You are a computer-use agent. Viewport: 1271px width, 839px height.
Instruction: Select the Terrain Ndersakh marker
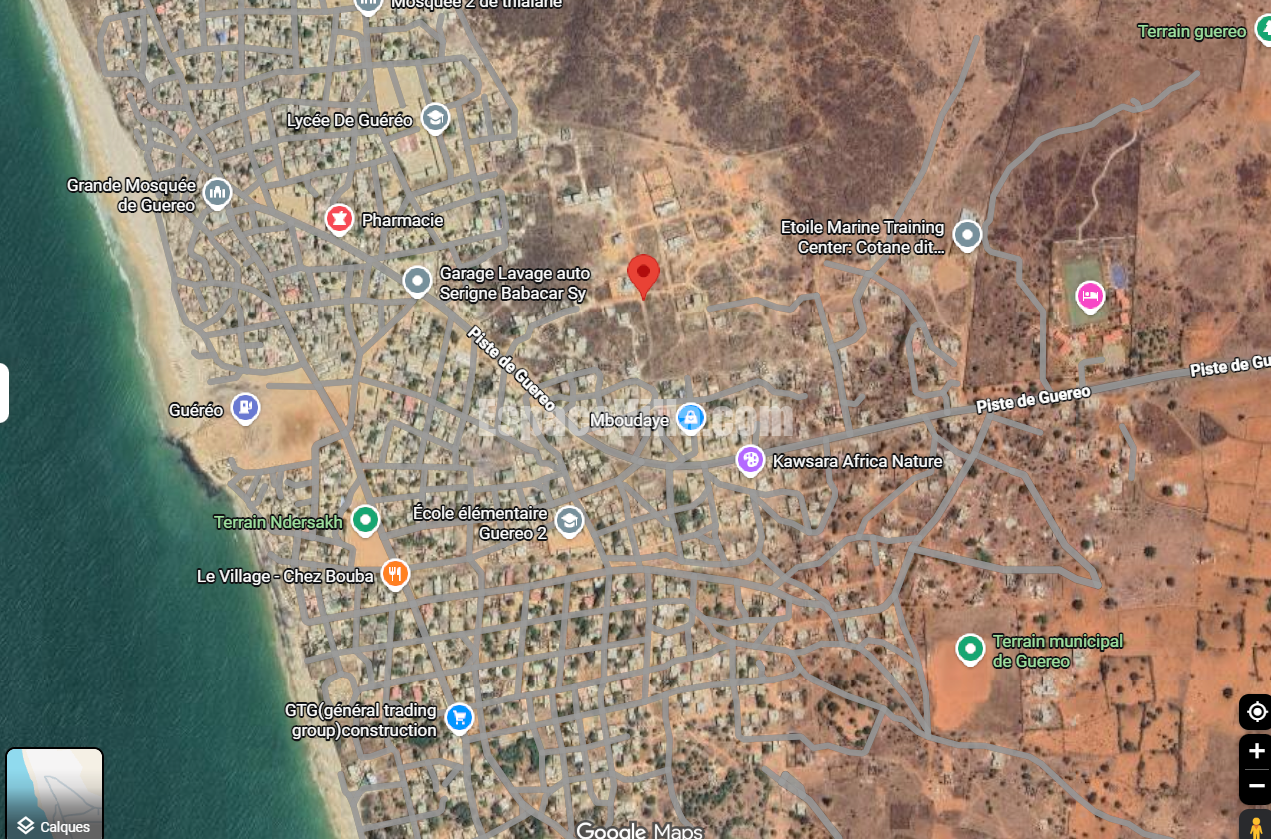(x=366, y=520)
